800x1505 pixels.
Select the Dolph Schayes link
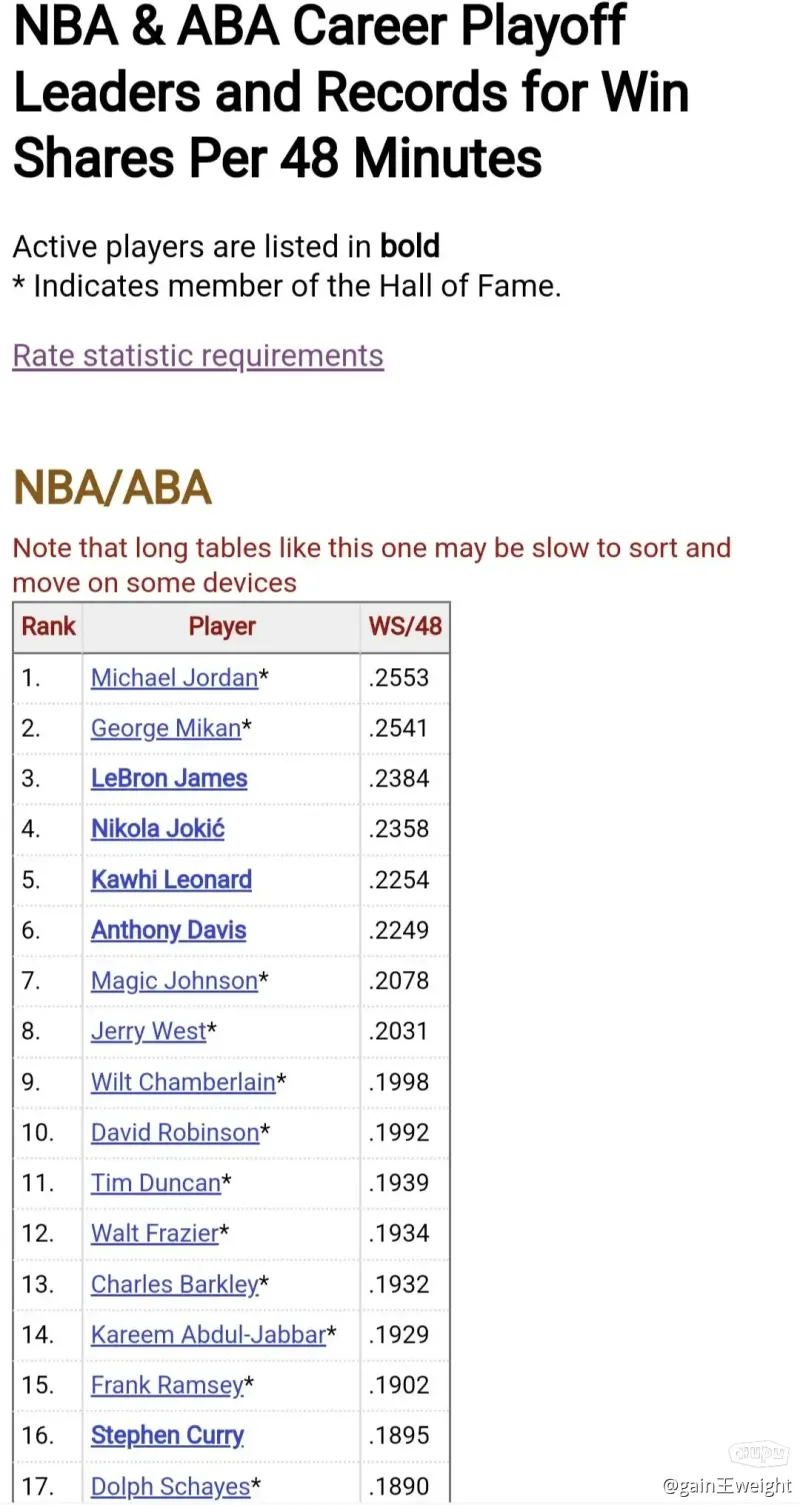coord(170,1487)
